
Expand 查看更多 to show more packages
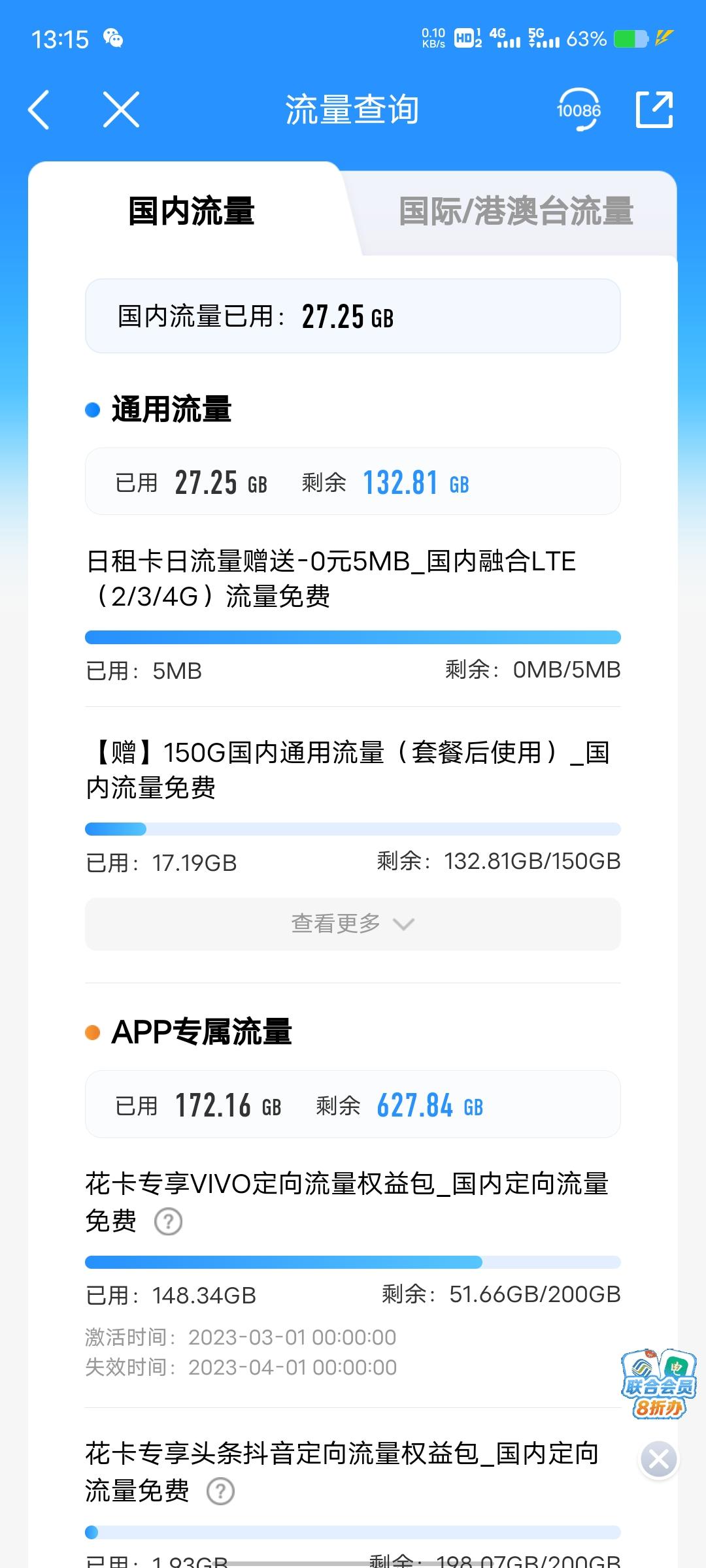coord(353,923)
